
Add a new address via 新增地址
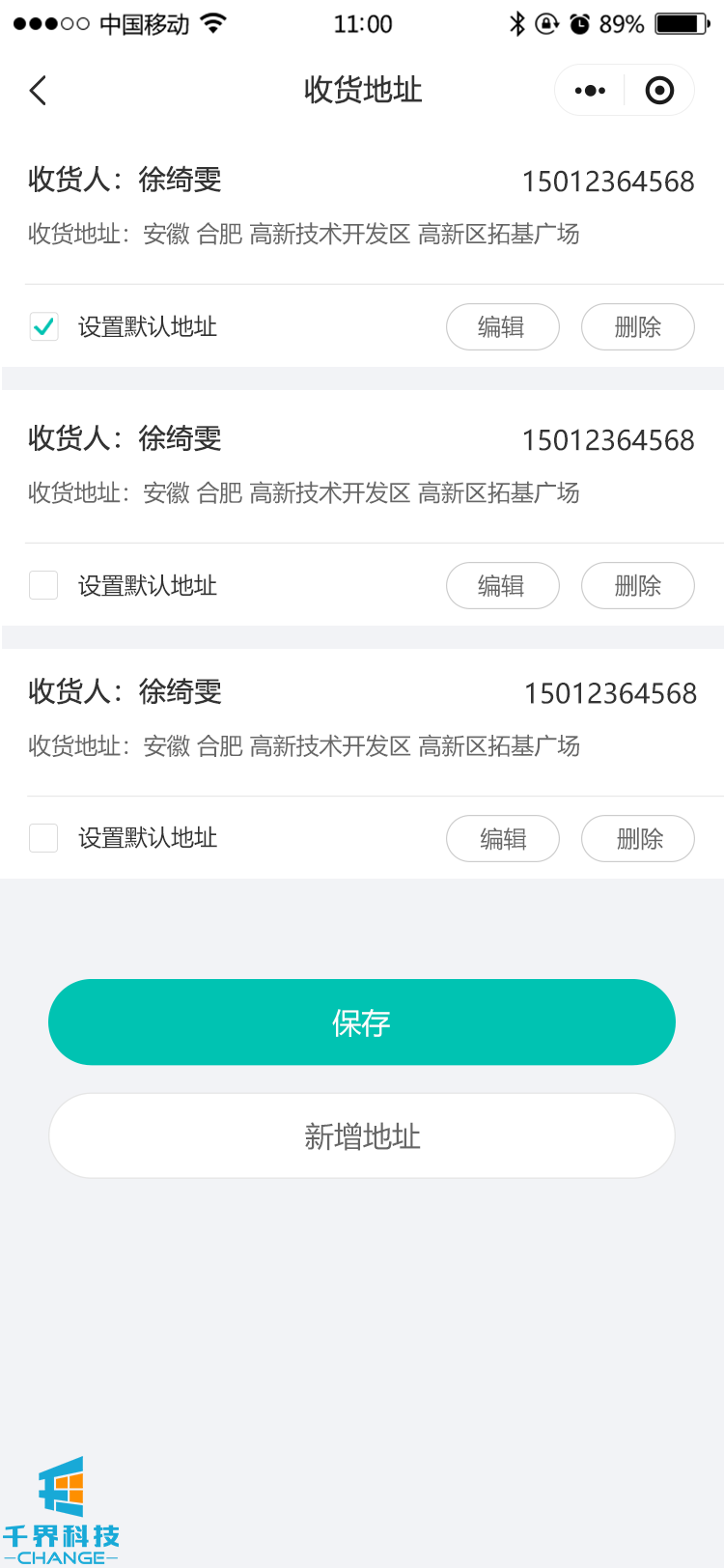coord(362,1136)
